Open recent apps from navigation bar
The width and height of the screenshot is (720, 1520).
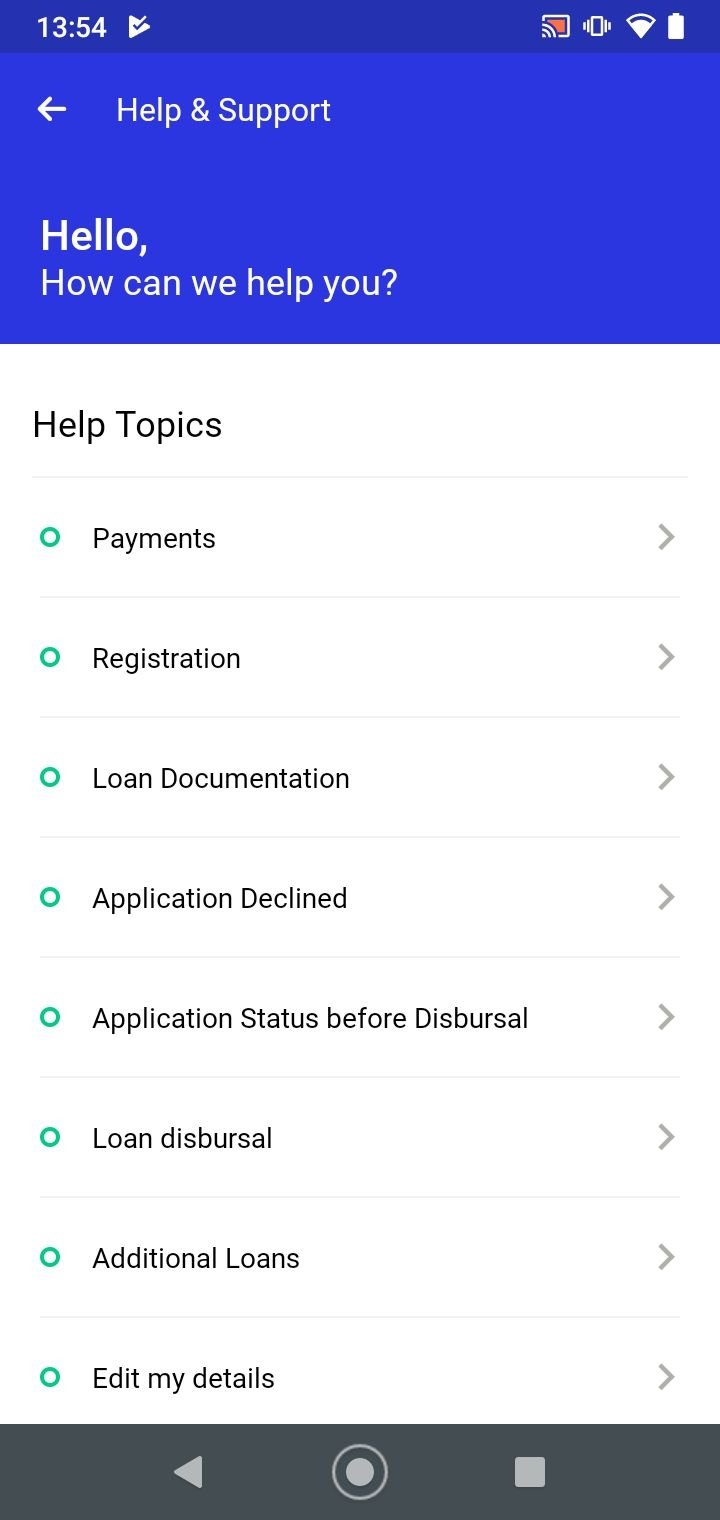530,1472
